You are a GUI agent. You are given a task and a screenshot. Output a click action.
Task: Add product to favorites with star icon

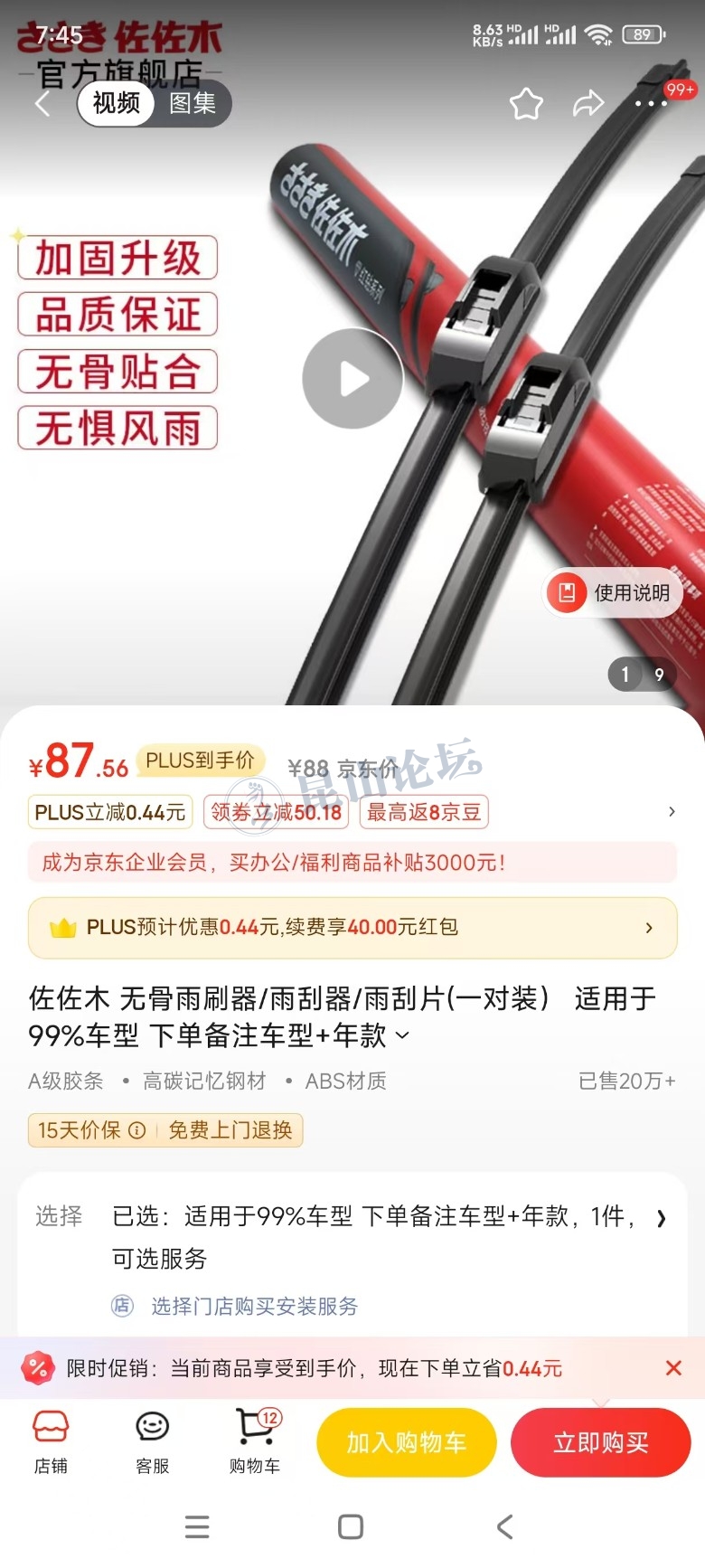(x=526, y=104)
